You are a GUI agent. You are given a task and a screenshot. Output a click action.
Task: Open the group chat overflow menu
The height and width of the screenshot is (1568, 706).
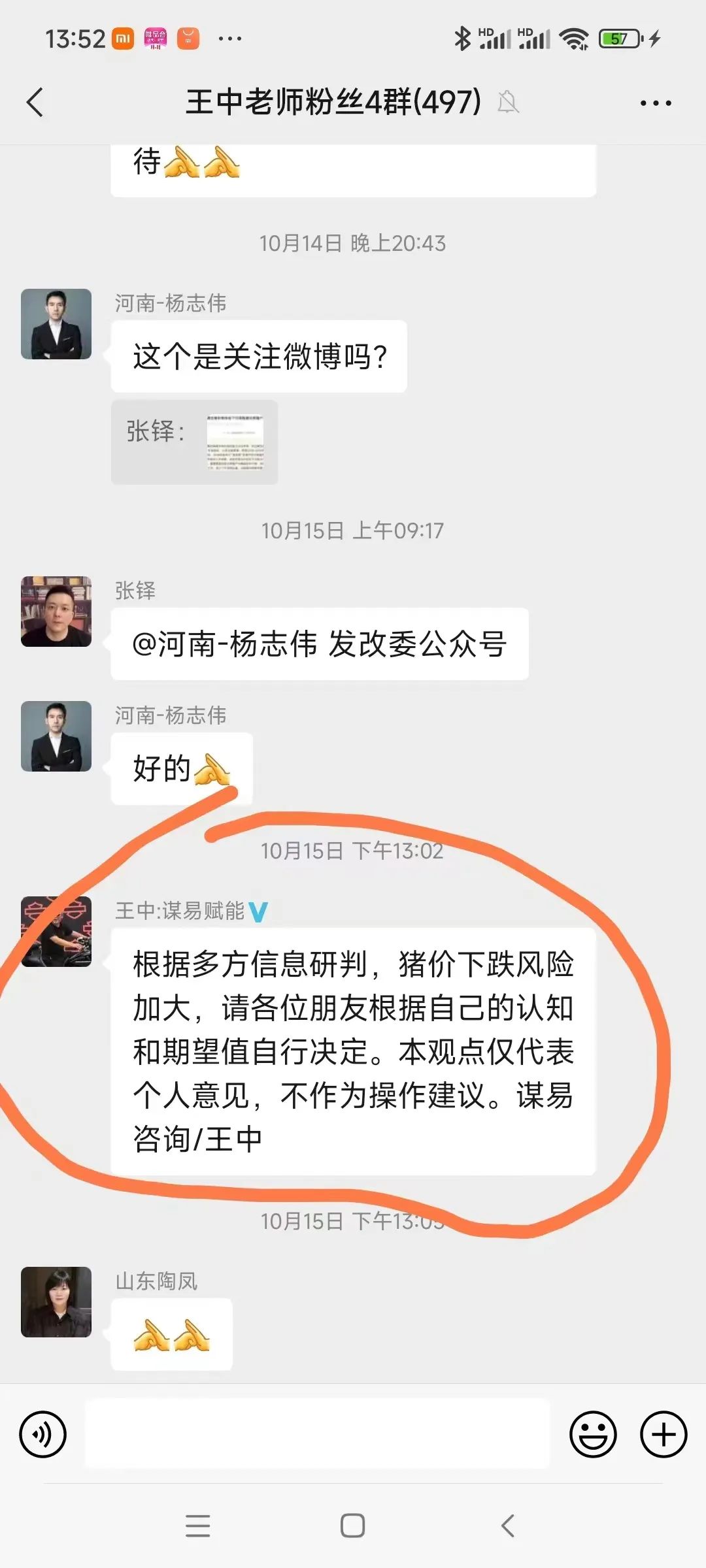tap(655, 103)
